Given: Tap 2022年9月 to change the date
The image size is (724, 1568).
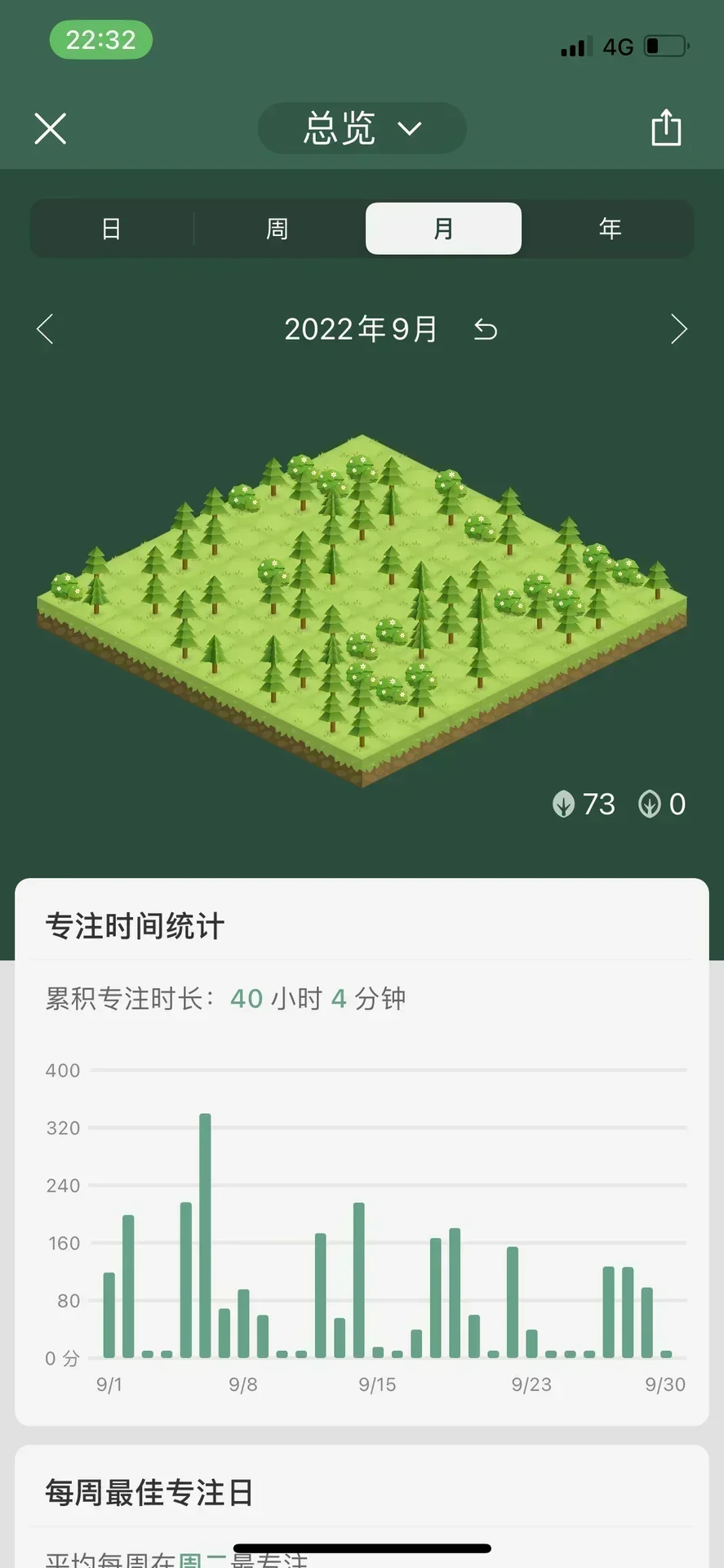Looking at the screenshot, I should click(x=361, y=329).
